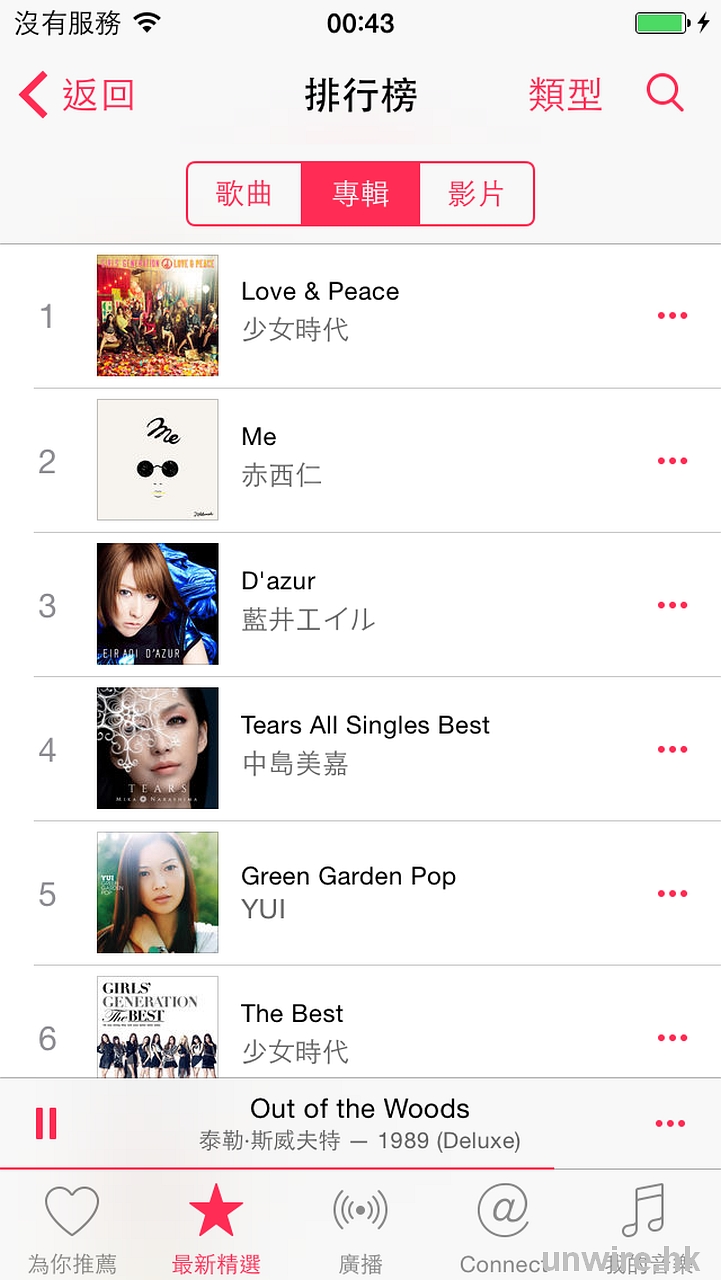Switch to the 歌曲 segment

pyautogui.click(x=244, y=194)
